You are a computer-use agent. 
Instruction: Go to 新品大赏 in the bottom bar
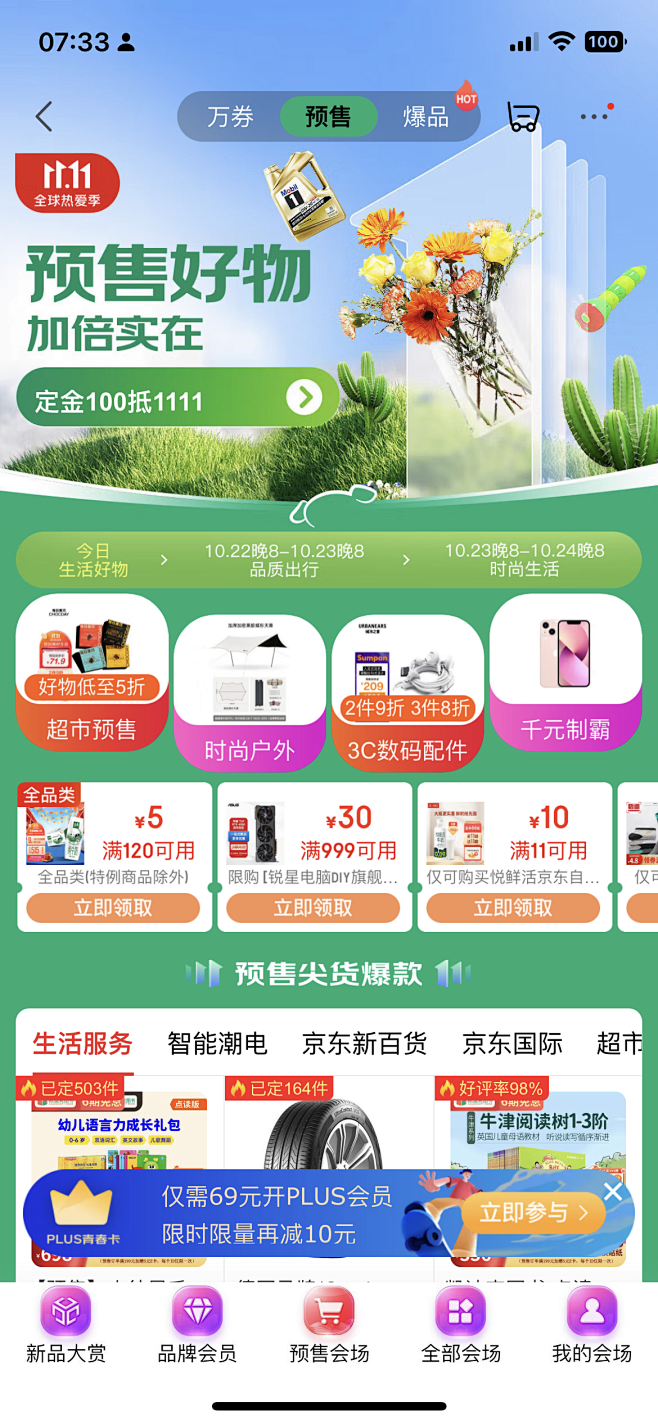66,1327
